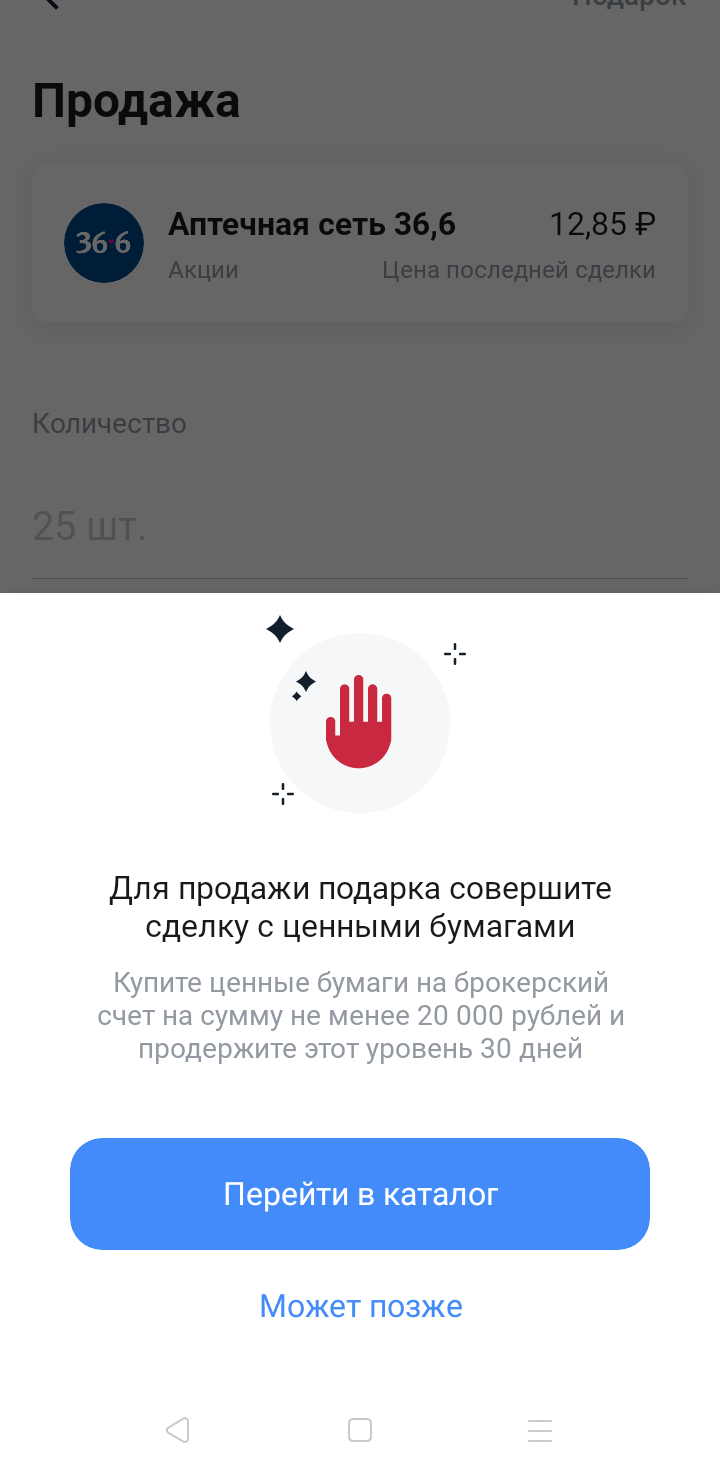Go back using the system back button
This screenshot has height=1474, width=720.
[178, 1430]
